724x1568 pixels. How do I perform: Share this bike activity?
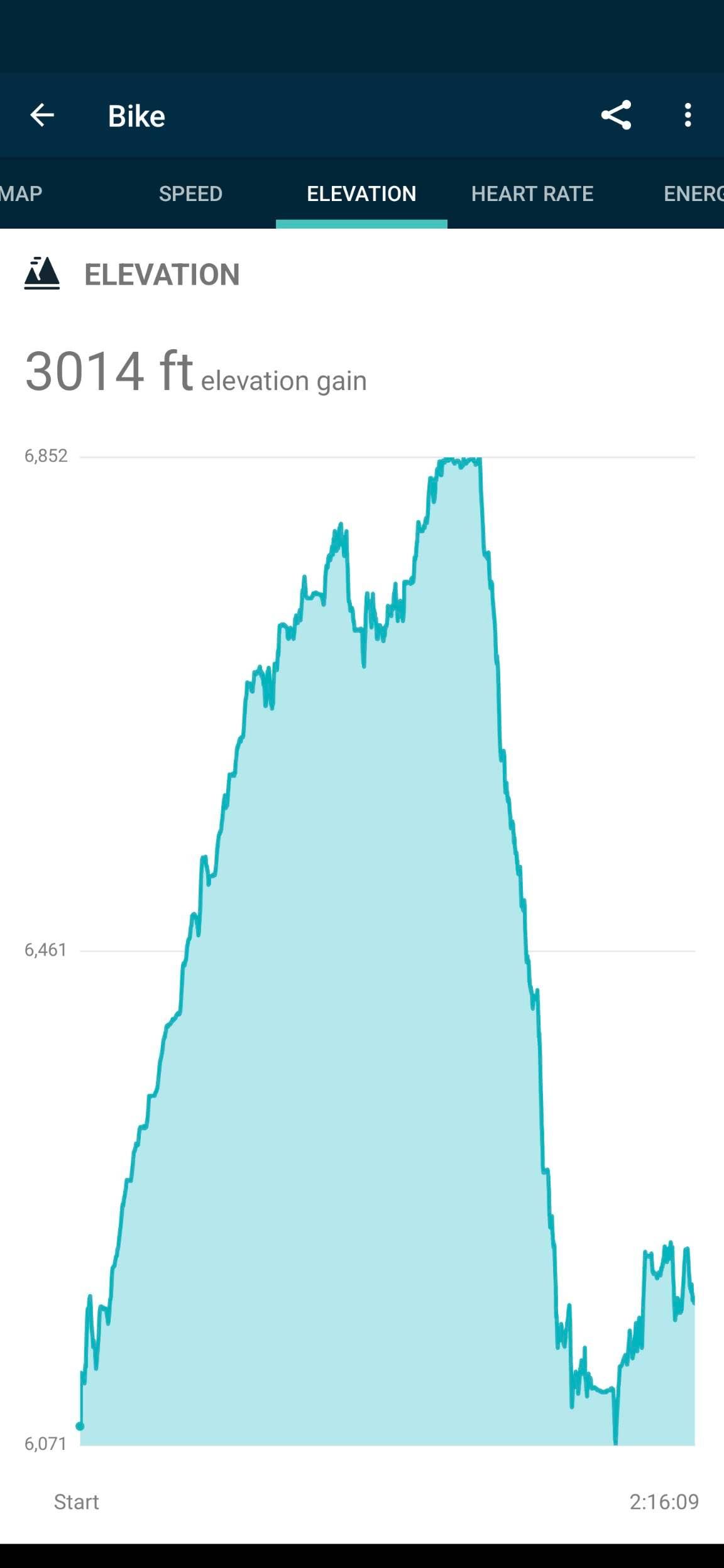click(x=616, y=116)
